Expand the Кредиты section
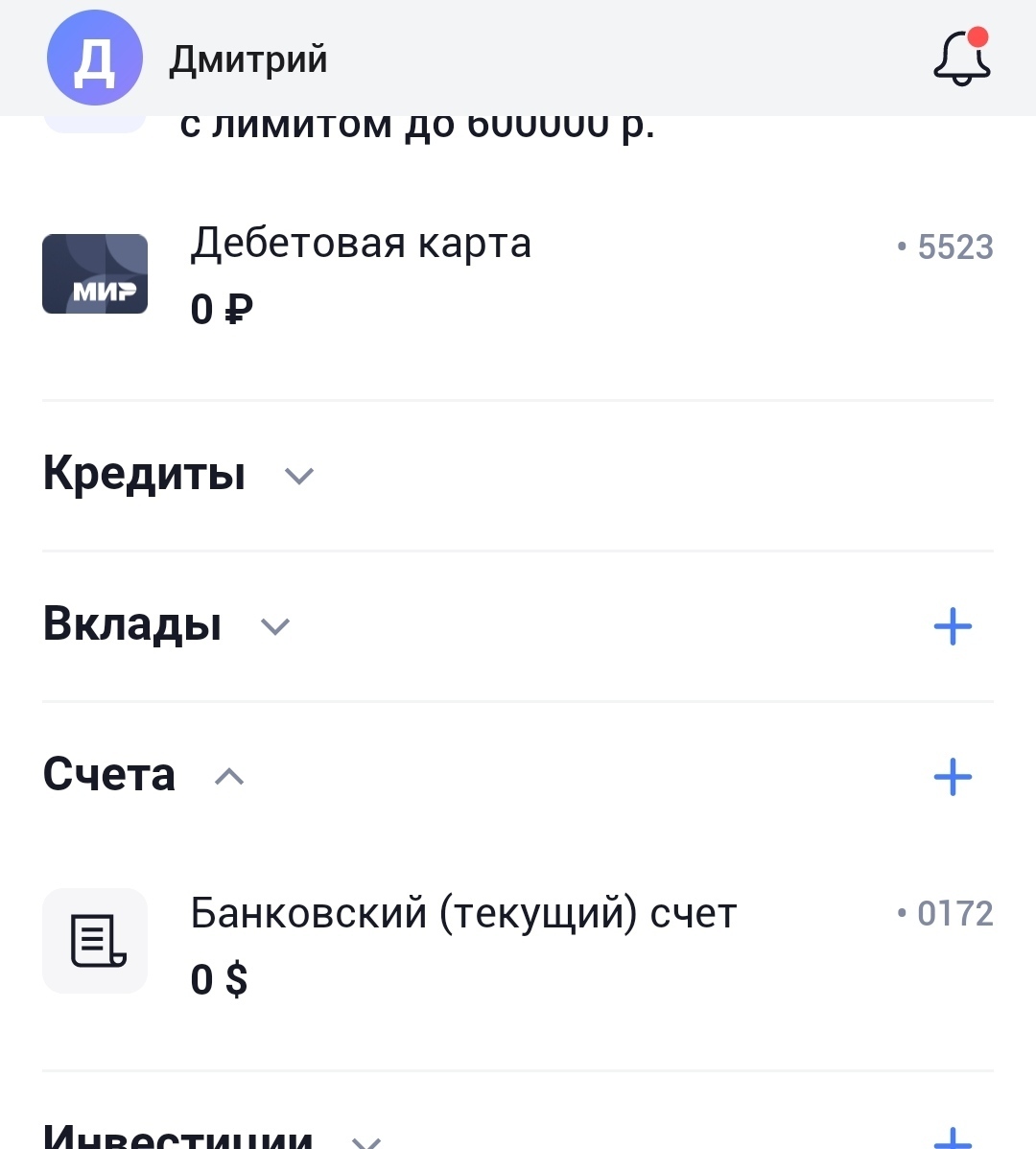Image resolution: width=1036 pixels, height=1149 pixels. (299, 476)
